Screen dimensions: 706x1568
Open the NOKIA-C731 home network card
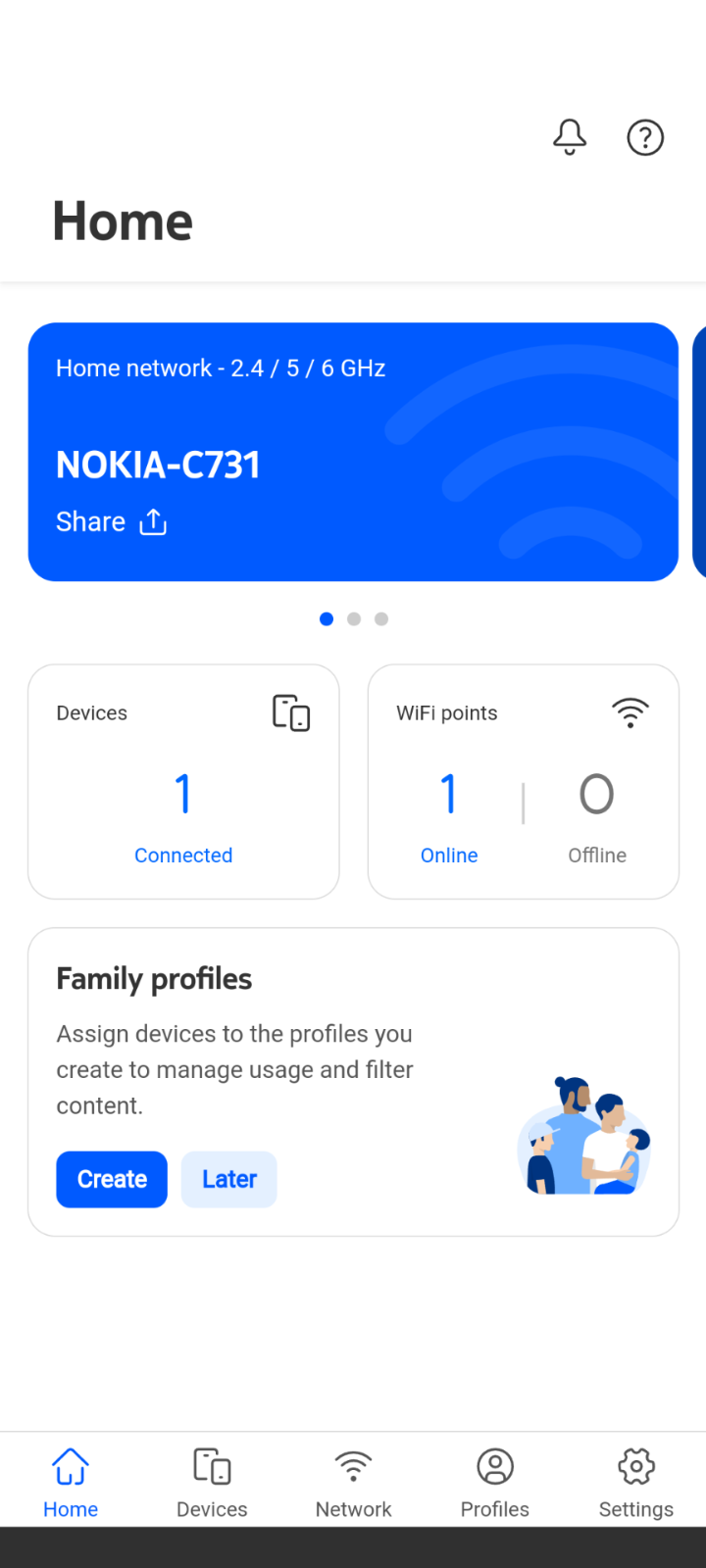point(353,452)
